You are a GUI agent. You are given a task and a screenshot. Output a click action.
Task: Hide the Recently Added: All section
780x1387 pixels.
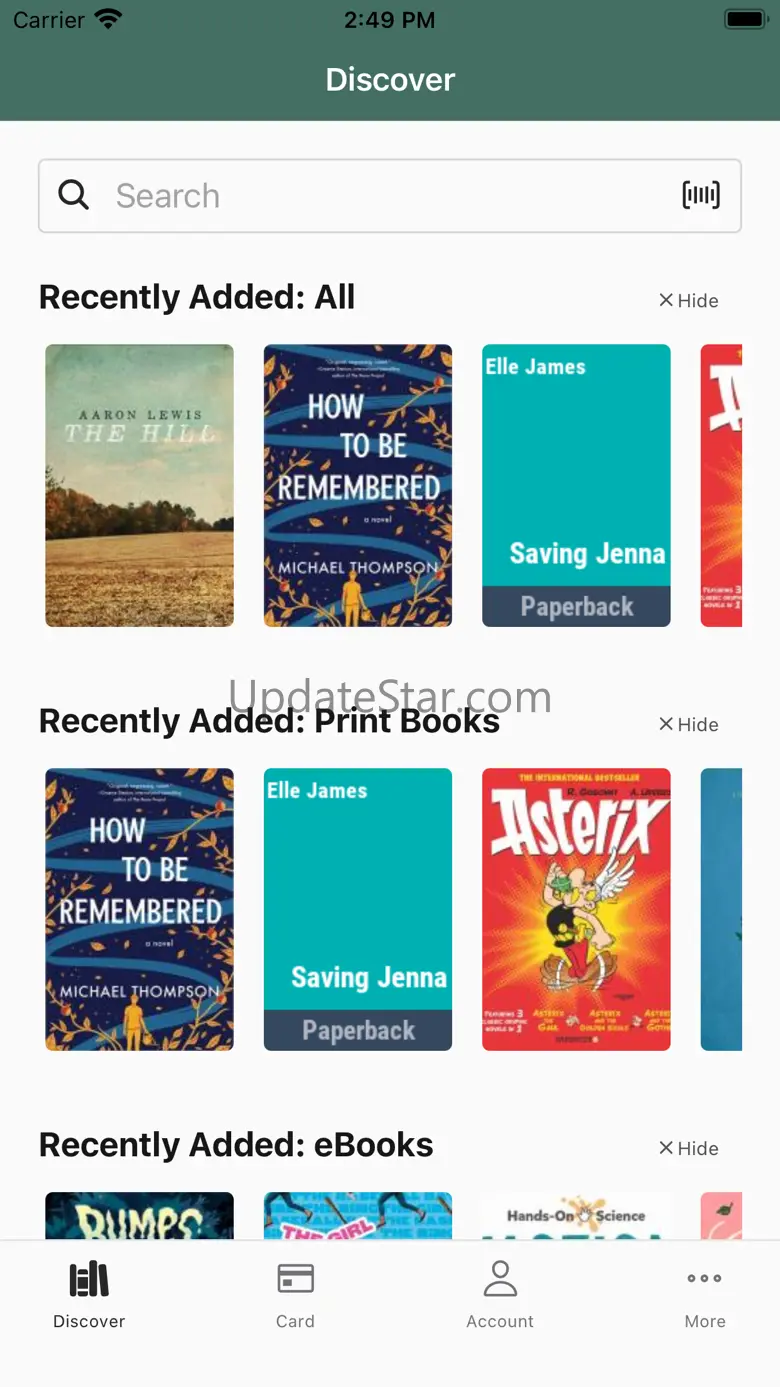click(688, 301)
